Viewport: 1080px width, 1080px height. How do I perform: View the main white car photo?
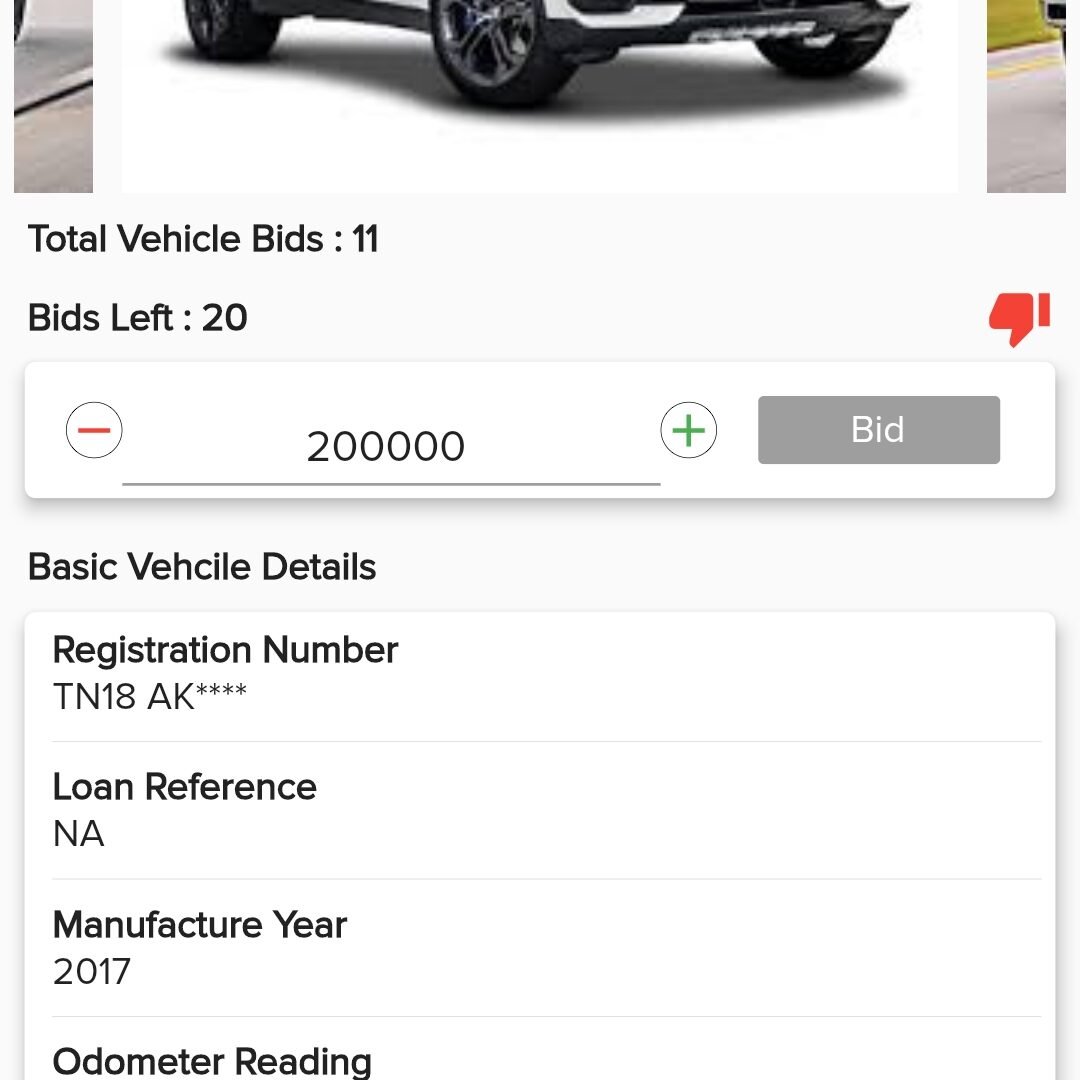pos(540,90)
